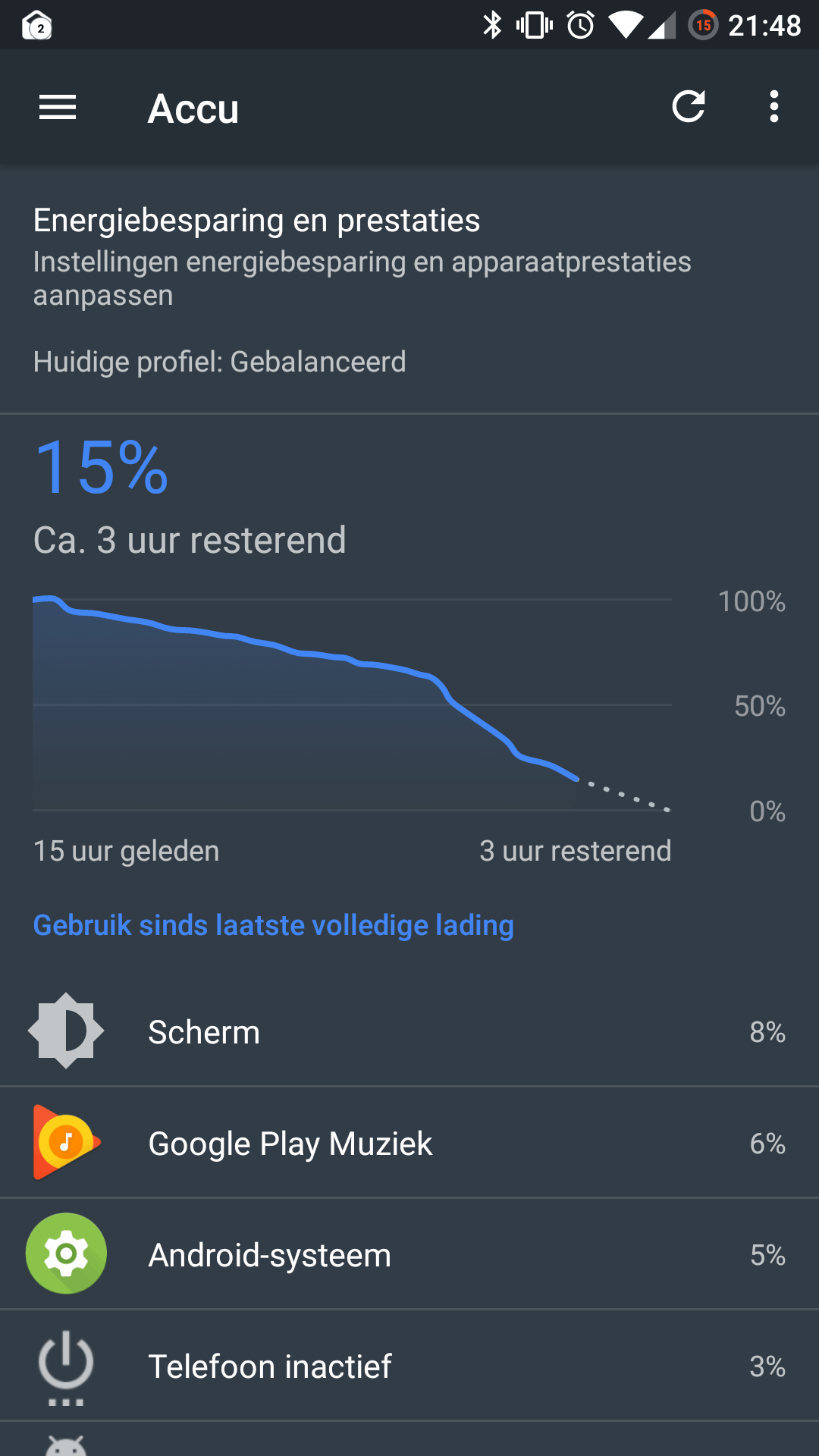The height and width of the screenshot is (1456, 819).
Task: Open the hamburger navigation drawer
Action: [x=58, y=108]
